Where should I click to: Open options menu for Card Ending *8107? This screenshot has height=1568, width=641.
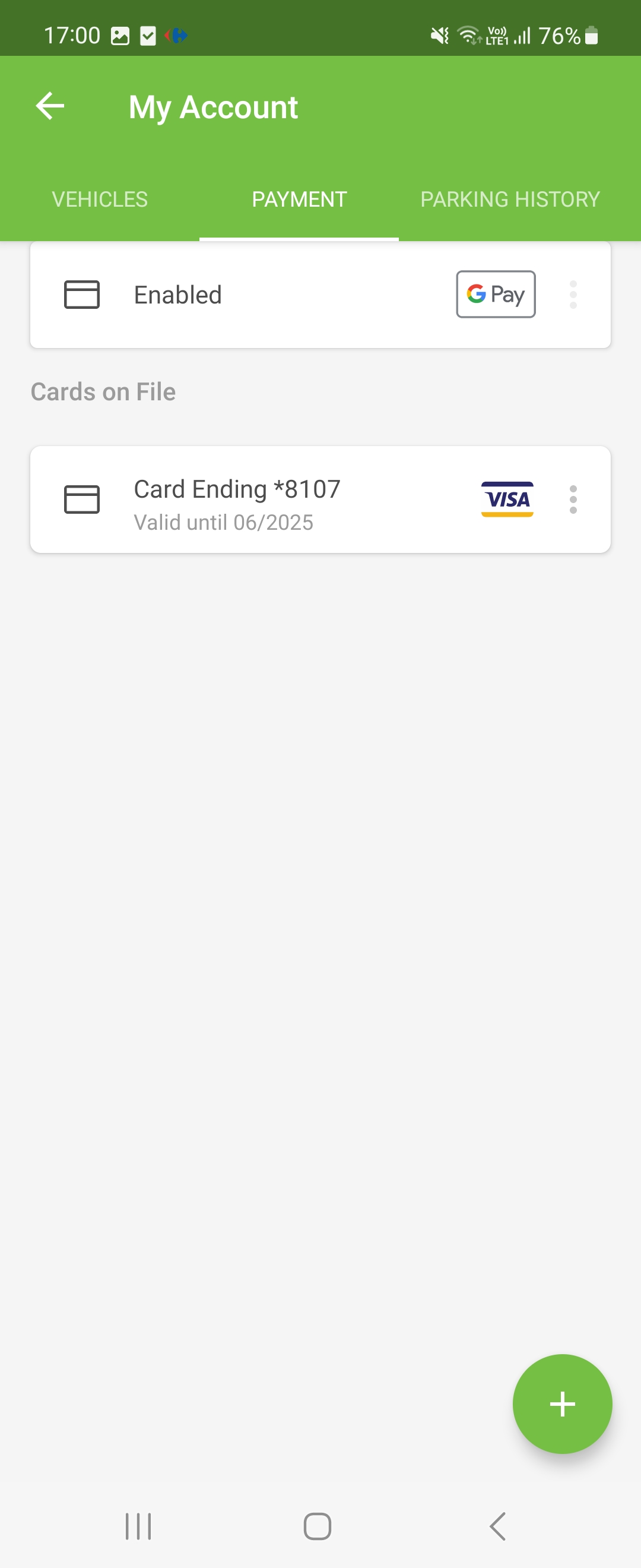(x=572, y=499)
